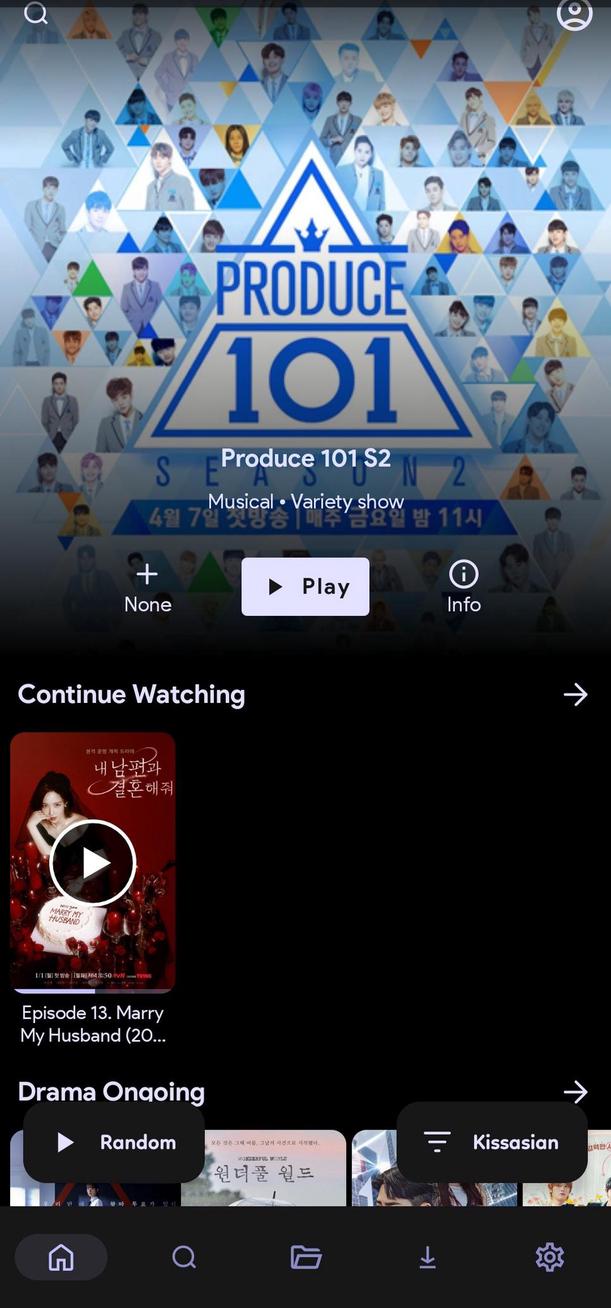This screenshot has width=611, height=1308.
Task: Open the Kissasian source filter
Action: 491,1142
